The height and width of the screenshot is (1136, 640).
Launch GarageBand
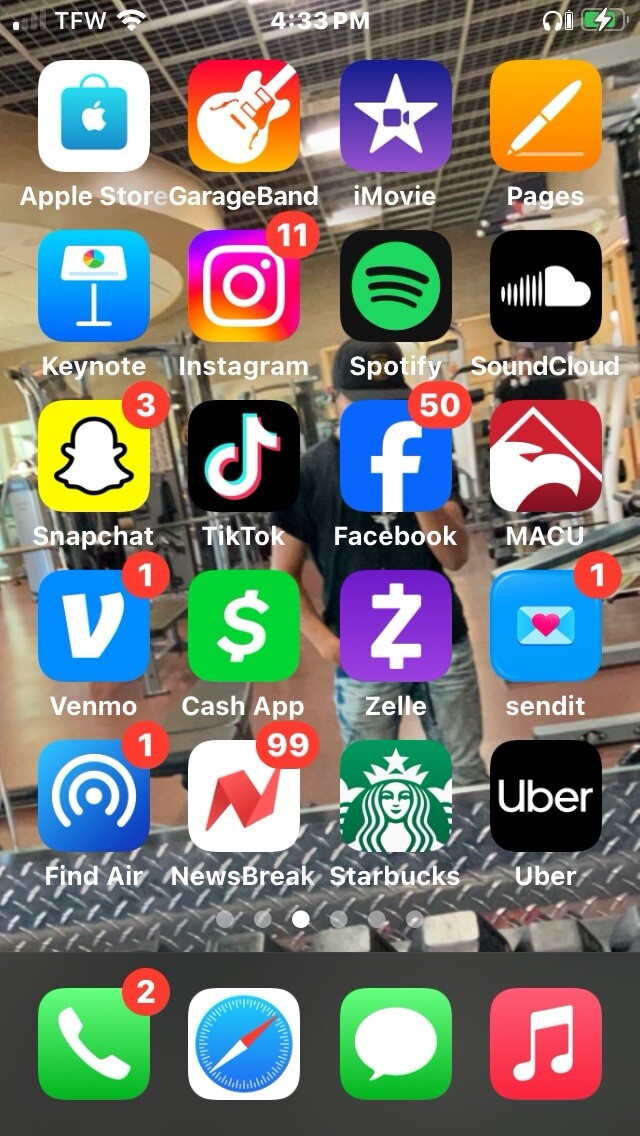(x=244, y=116)
